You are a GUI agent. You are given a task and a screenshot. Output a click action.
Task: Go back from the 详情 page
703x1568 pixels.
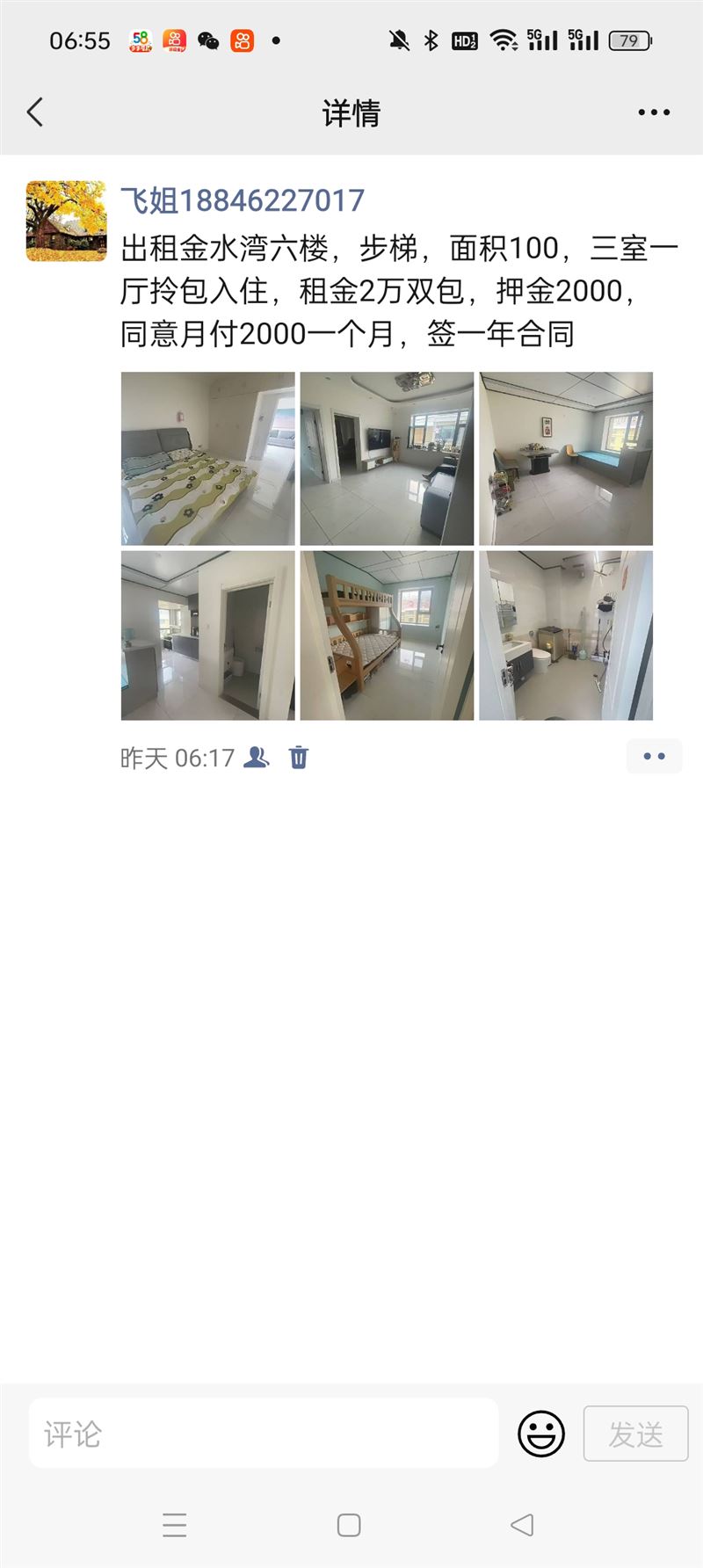[x=35, y=113]
